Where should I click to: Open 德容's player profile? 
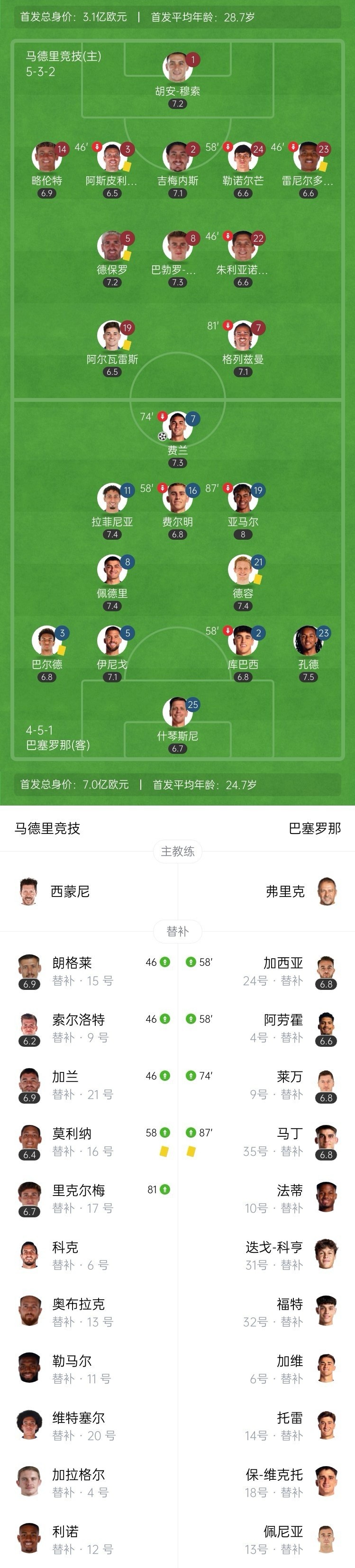tap(242, 571)
